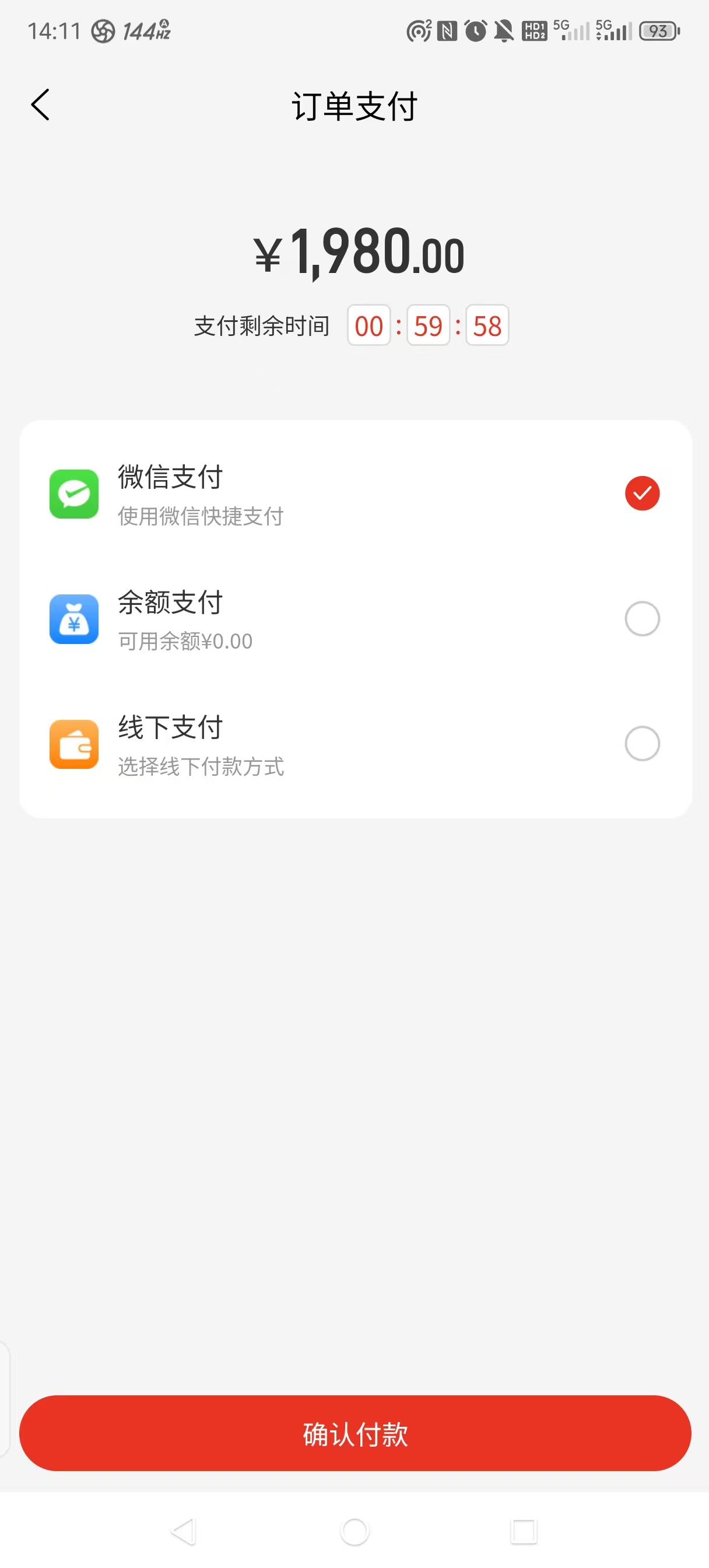Tap the red checkmark next to 微信支付

(642, 493)
